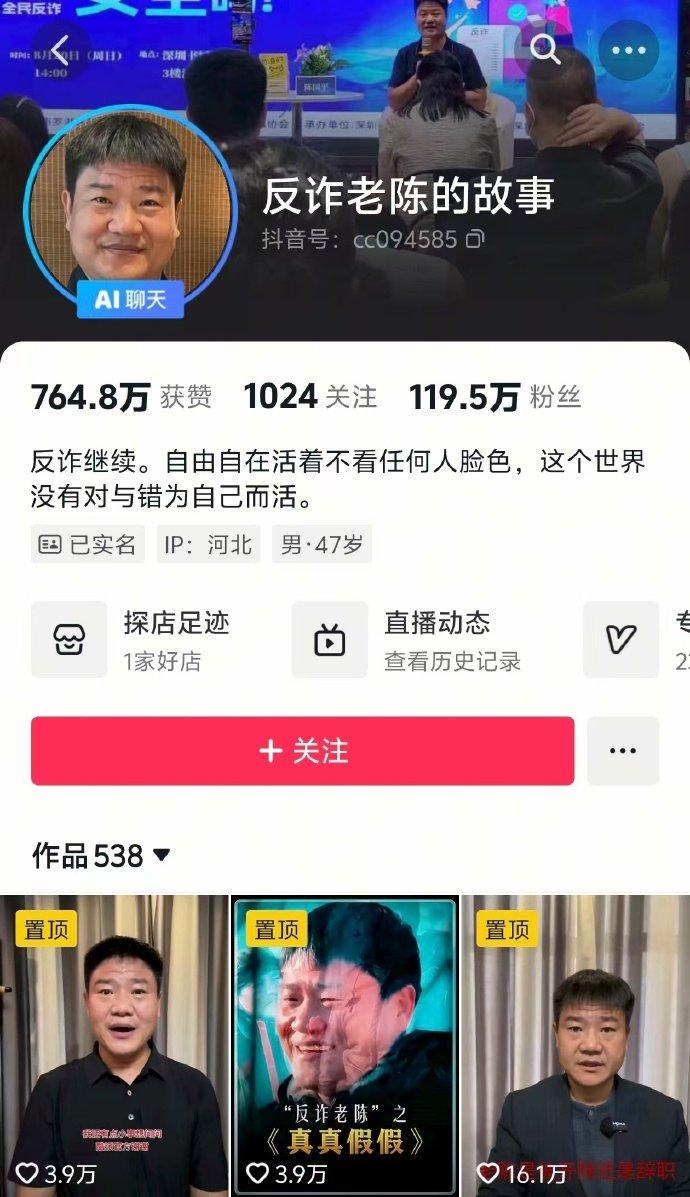Open more options beside the 关注 button
Image resolution: width=690 pixels, height=1197 pixels.
click(x=623, y=751)
